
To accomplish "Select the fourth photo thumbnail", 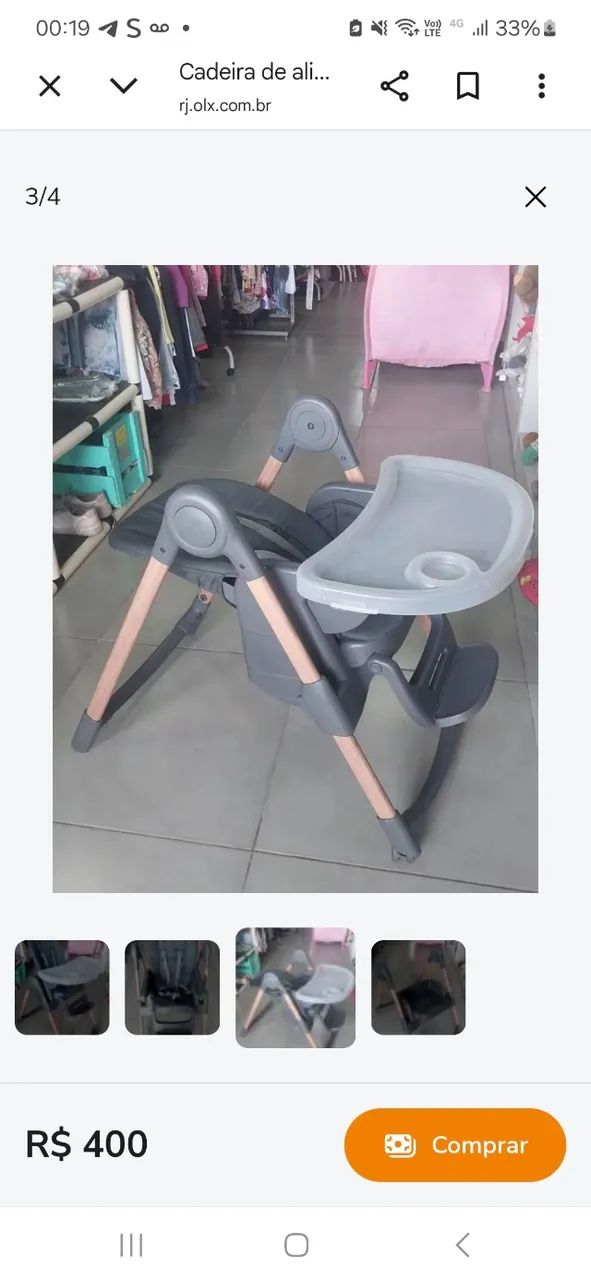I will click(x=418, y=987).
